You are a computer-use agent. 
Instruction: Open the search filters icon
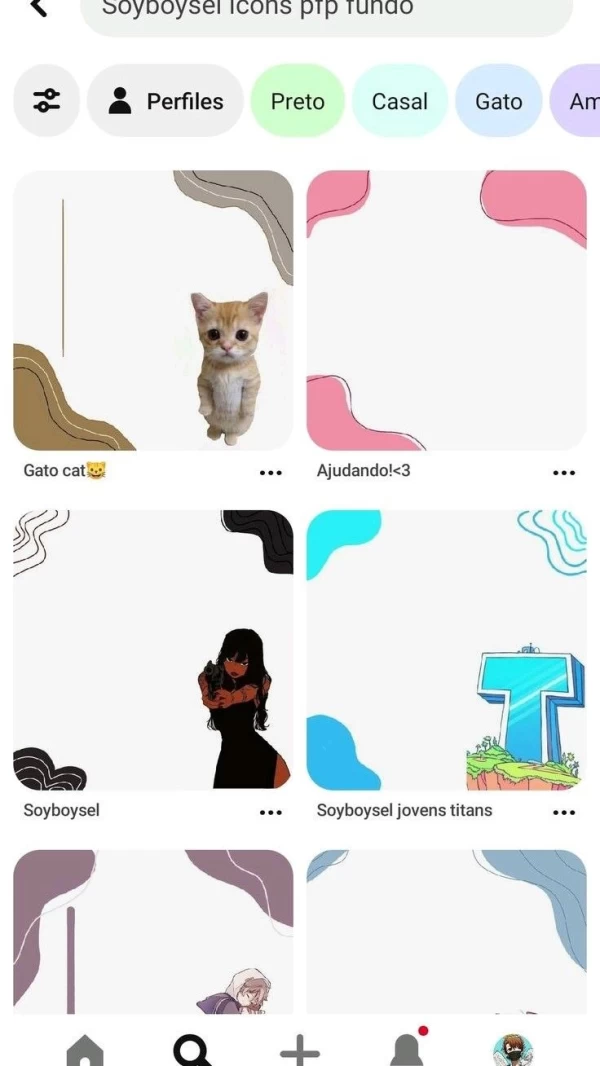pyautogui.click(x=46, y=101)
